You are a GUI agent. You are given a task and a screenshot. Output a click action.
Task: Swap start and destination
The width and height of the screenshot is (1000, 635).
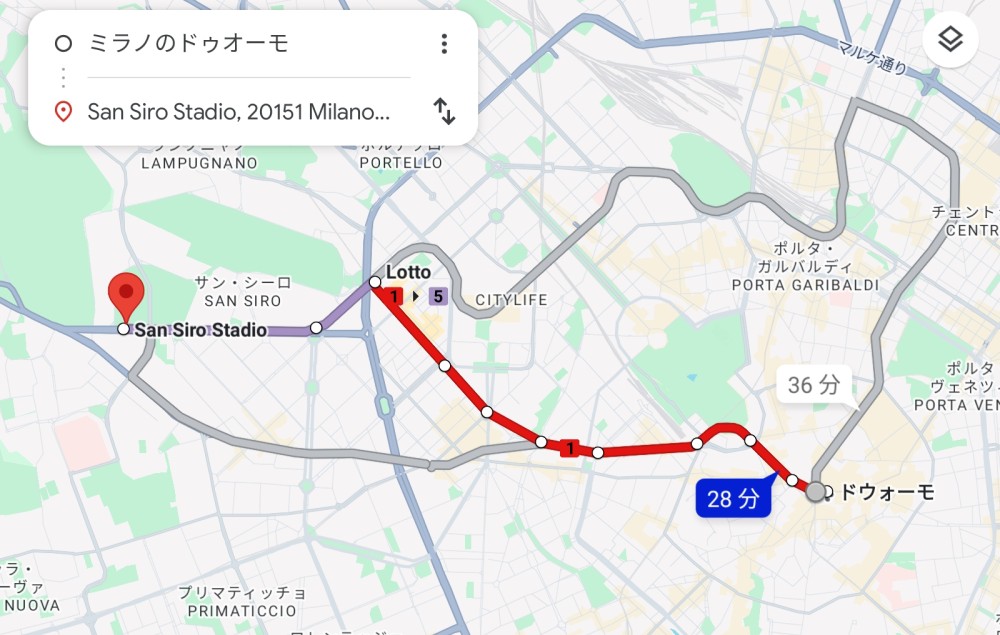click(444, 111)
